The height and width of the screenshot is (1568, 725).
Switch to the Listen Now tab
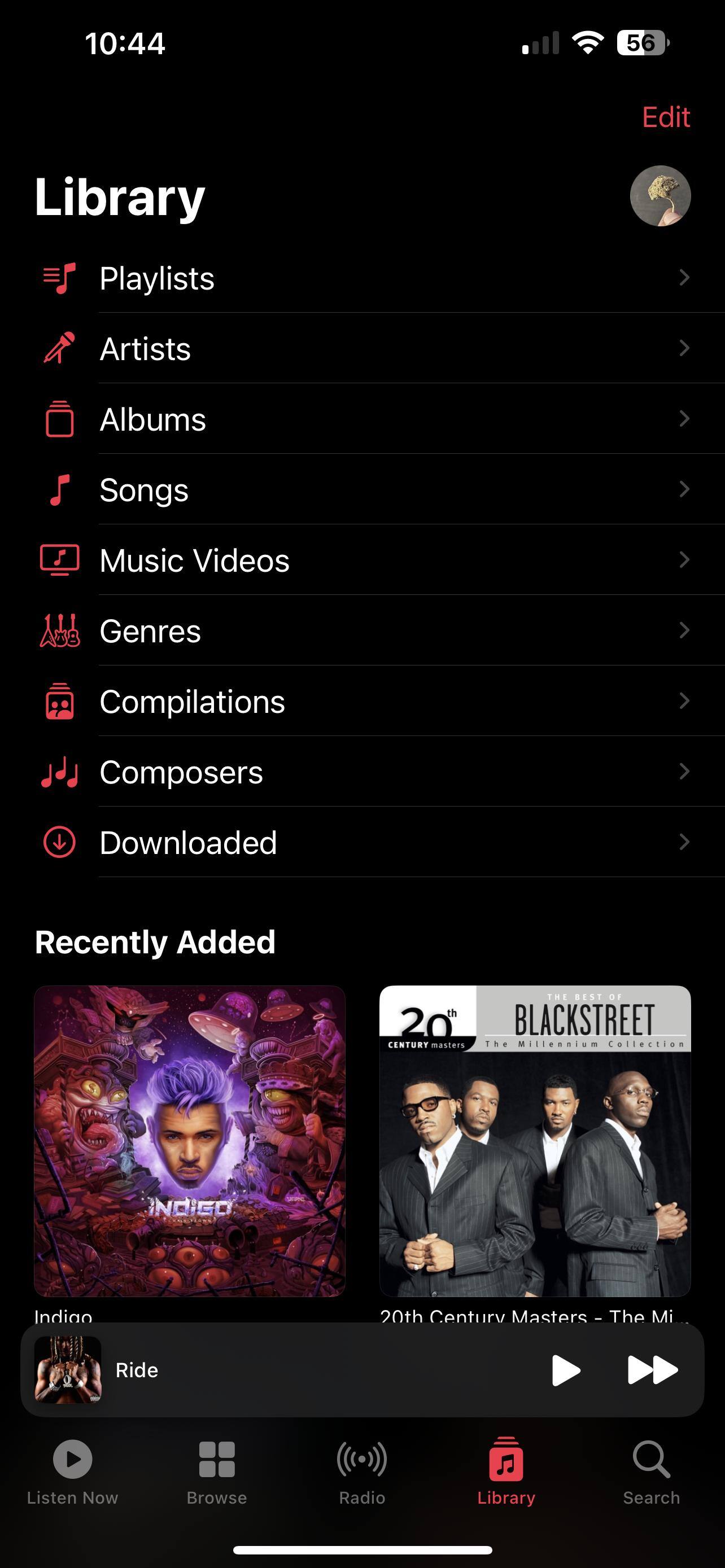coord(72,1470)
